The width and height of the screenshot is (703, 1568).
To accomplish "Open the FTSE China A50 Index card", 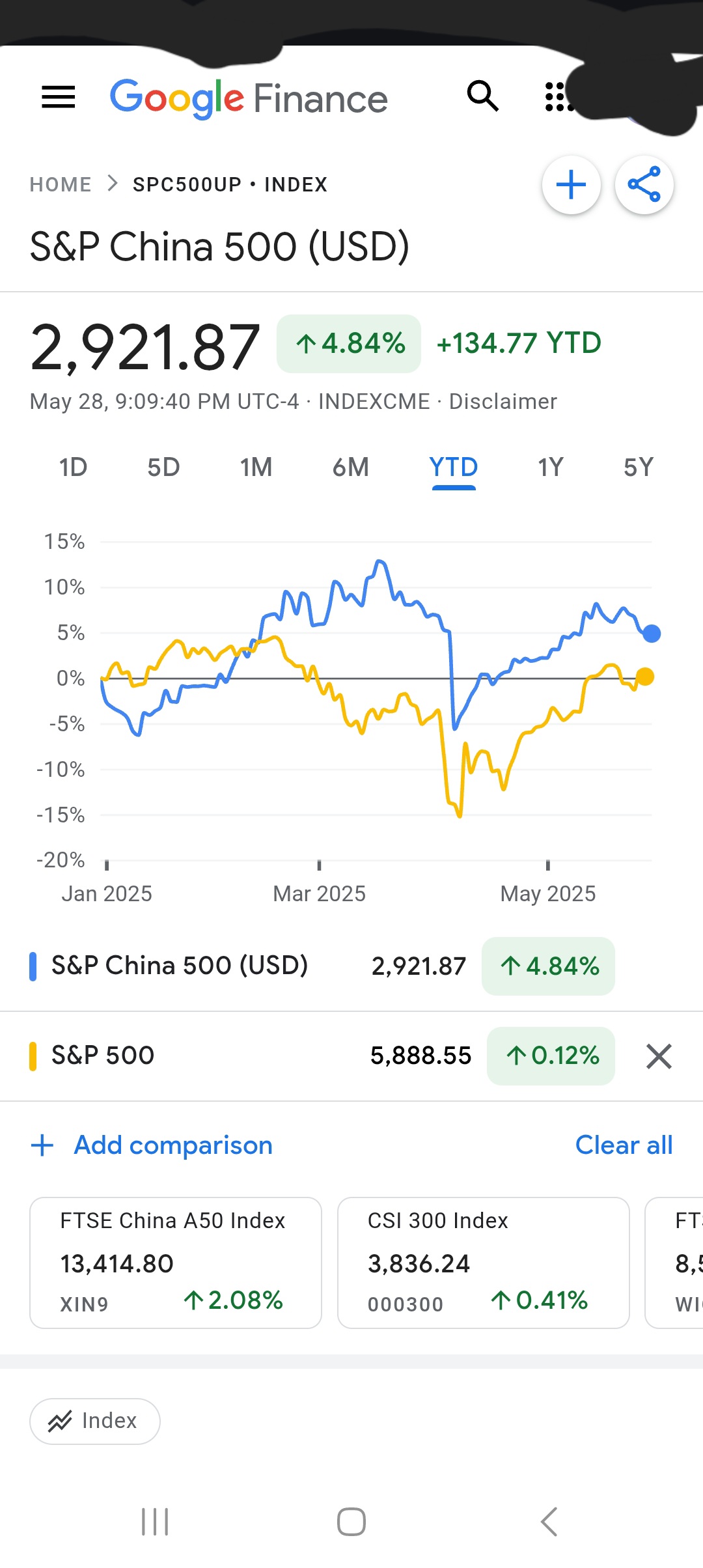I will point(176,1263).
